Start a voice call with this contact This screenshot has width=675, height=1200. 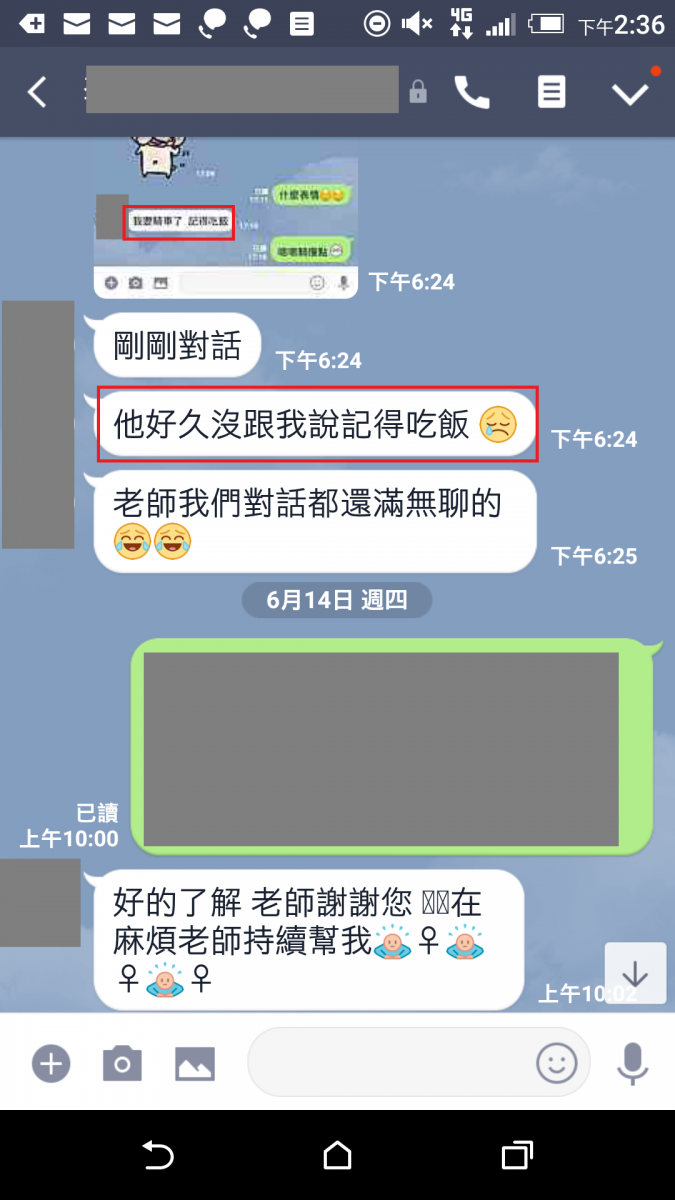[x=472, y=93]
